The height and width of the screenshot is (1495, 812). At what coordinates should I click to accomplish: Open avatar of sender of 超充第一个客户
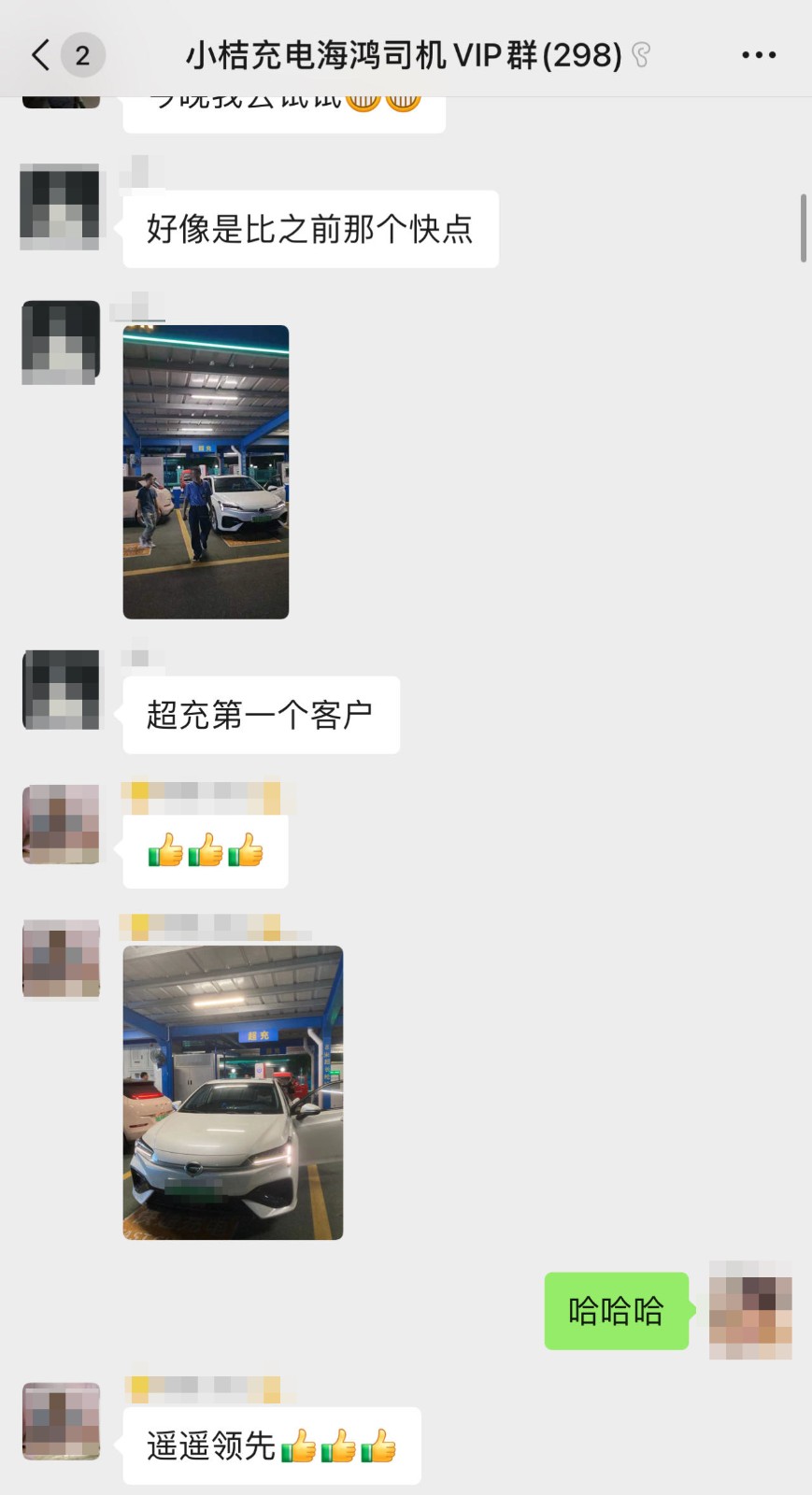pos(61,690)
